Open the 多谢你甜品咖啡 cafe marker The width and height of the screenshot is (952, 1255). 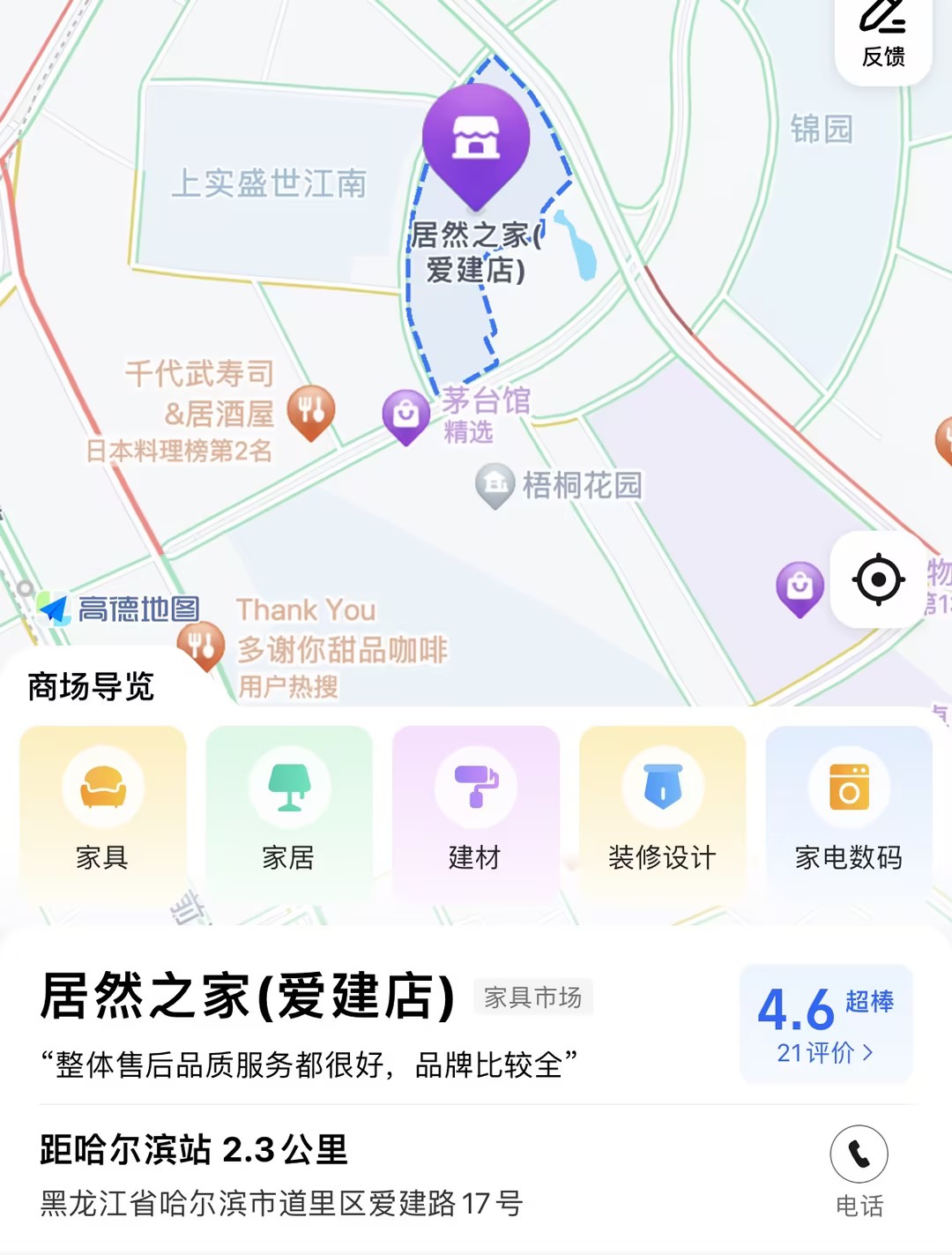[202, 645]
